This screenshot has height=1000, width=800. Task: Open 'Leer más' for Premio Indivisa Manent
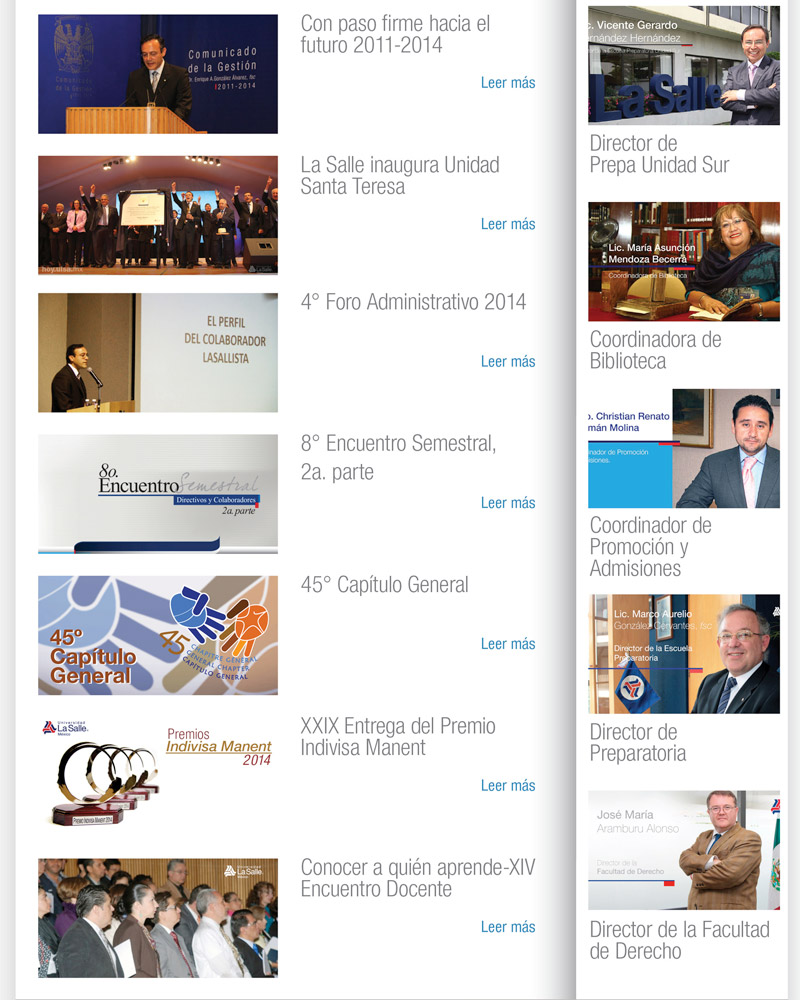click(x=508, y=786)
